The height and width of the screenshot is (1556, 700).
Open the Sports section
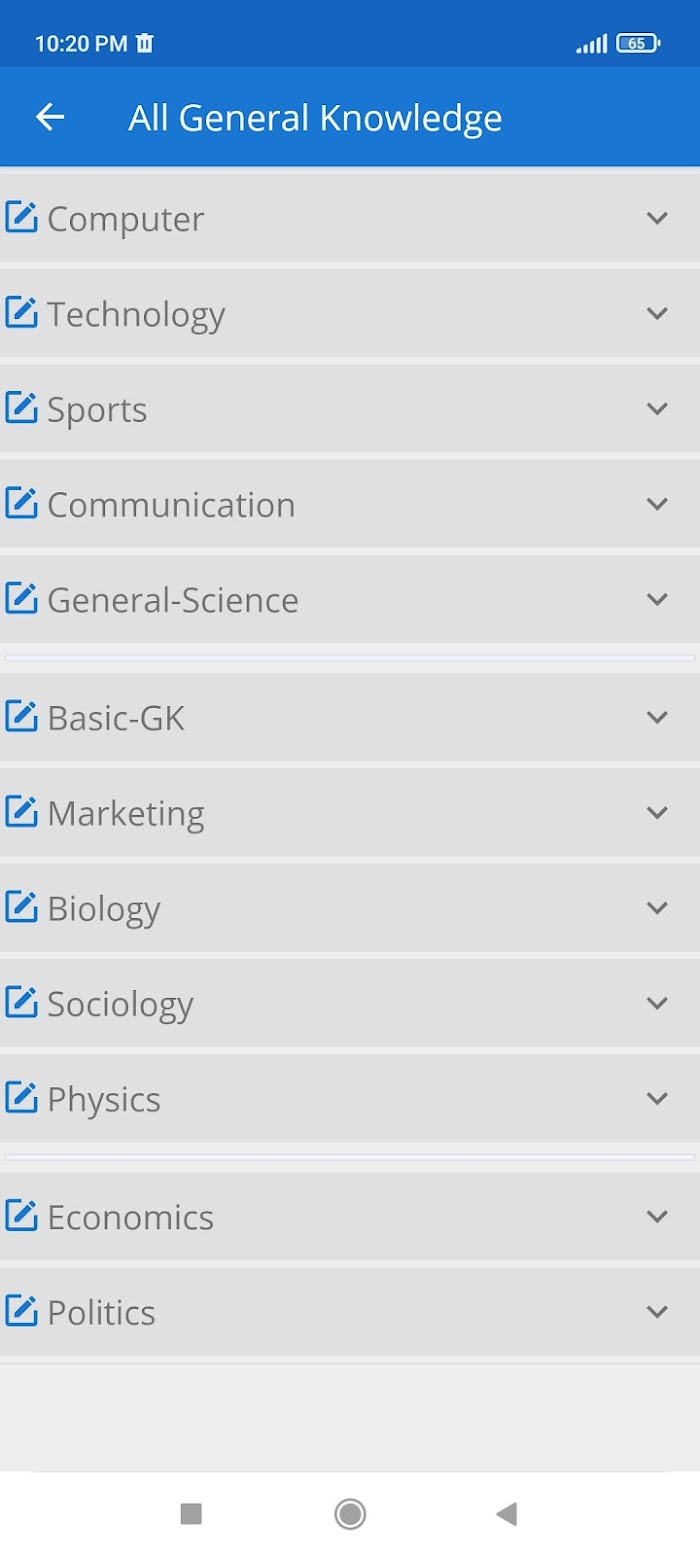click(350, 408)
